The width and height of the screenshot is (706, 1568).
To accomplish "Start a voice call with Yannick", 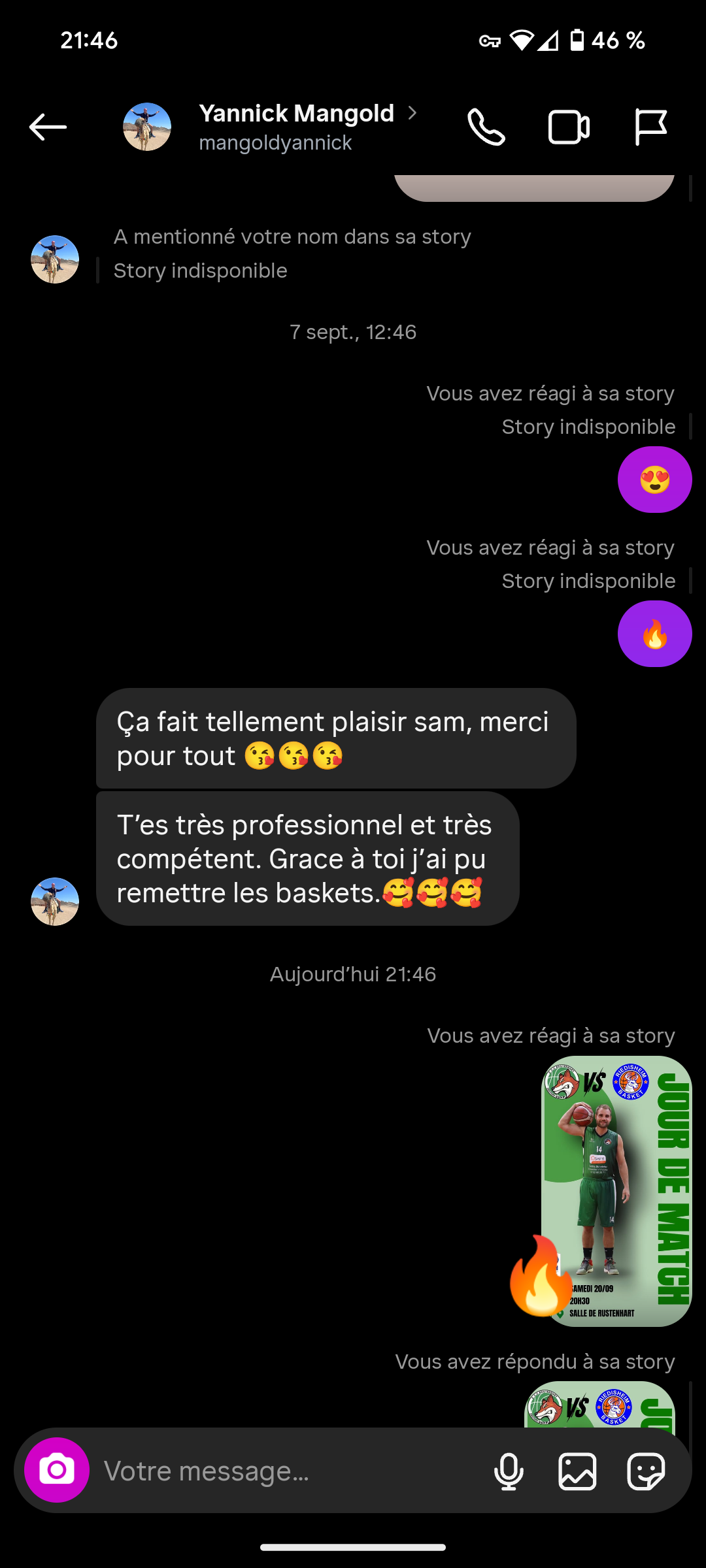I will [x=486, y=127].
